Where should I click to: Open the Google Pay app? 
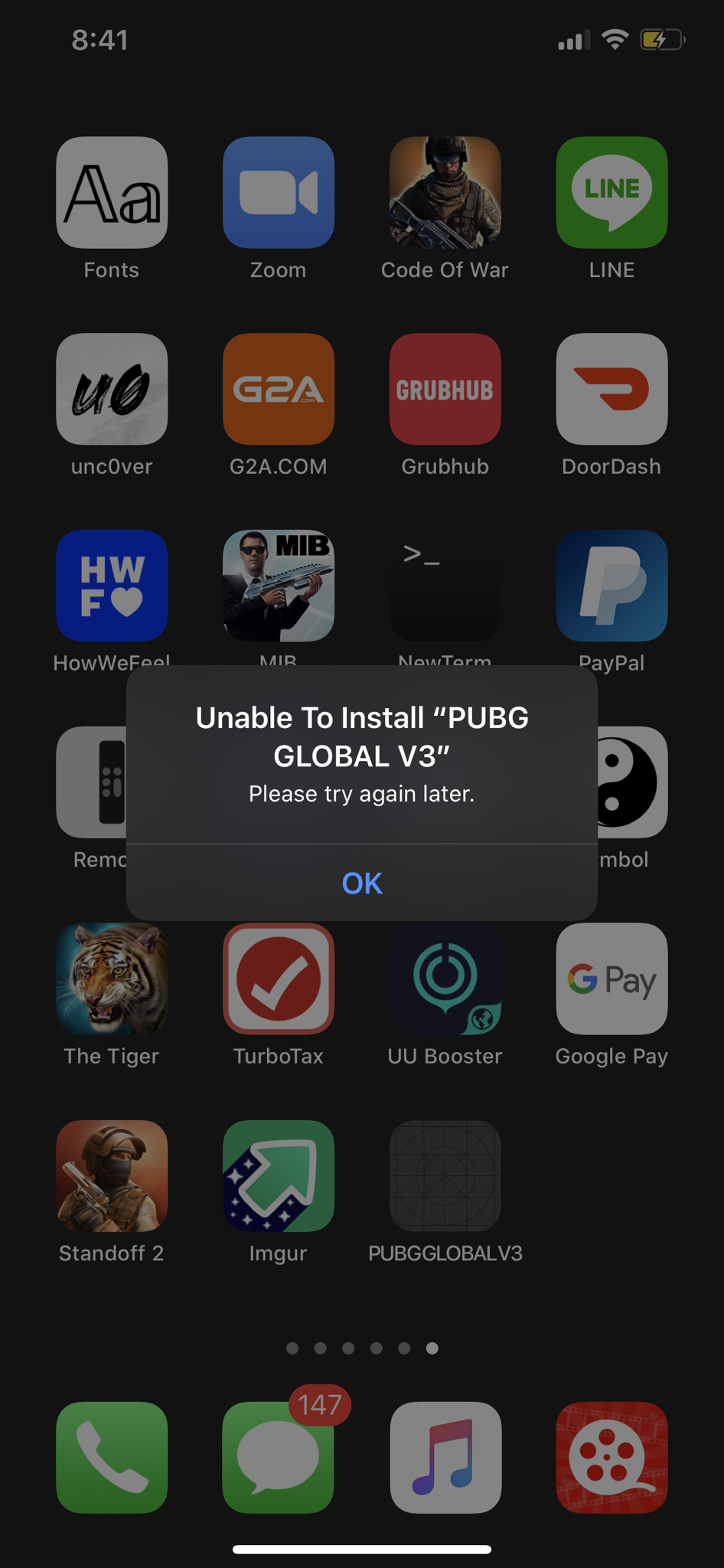[611, 979]
